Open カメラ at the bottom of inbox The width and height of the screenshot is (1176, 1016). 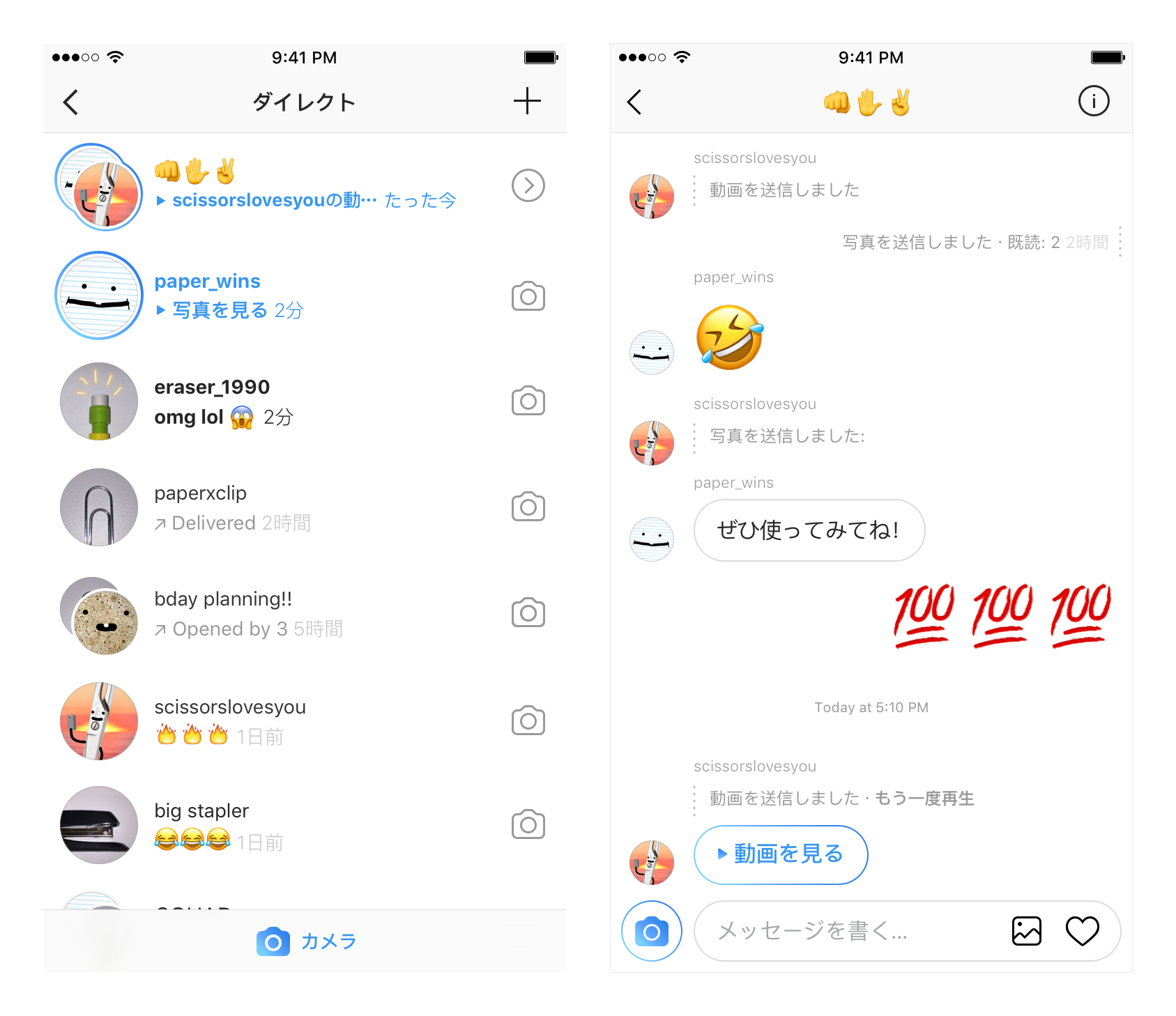point(306,941)
